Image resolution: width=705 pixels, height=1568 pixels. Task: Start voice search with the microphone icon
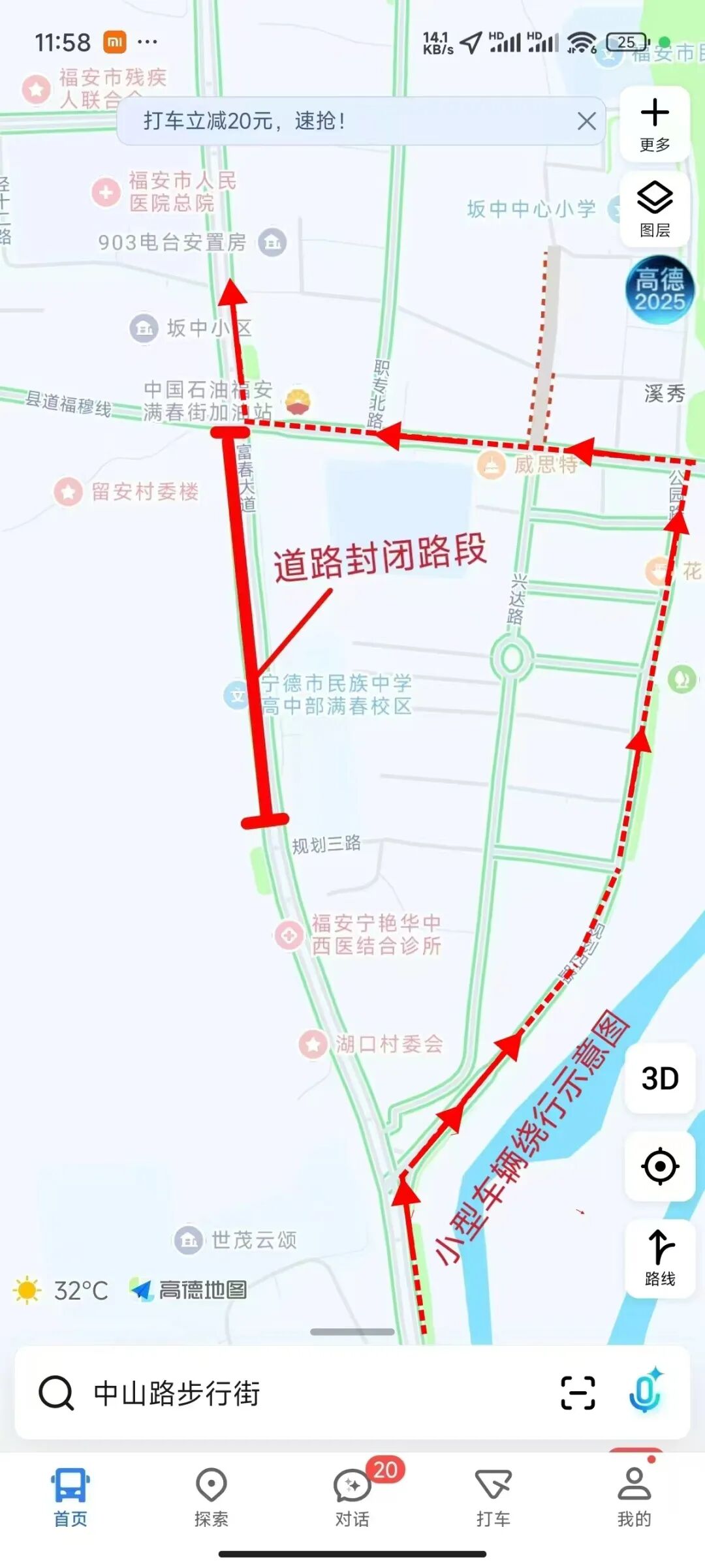click(645, 1393)
